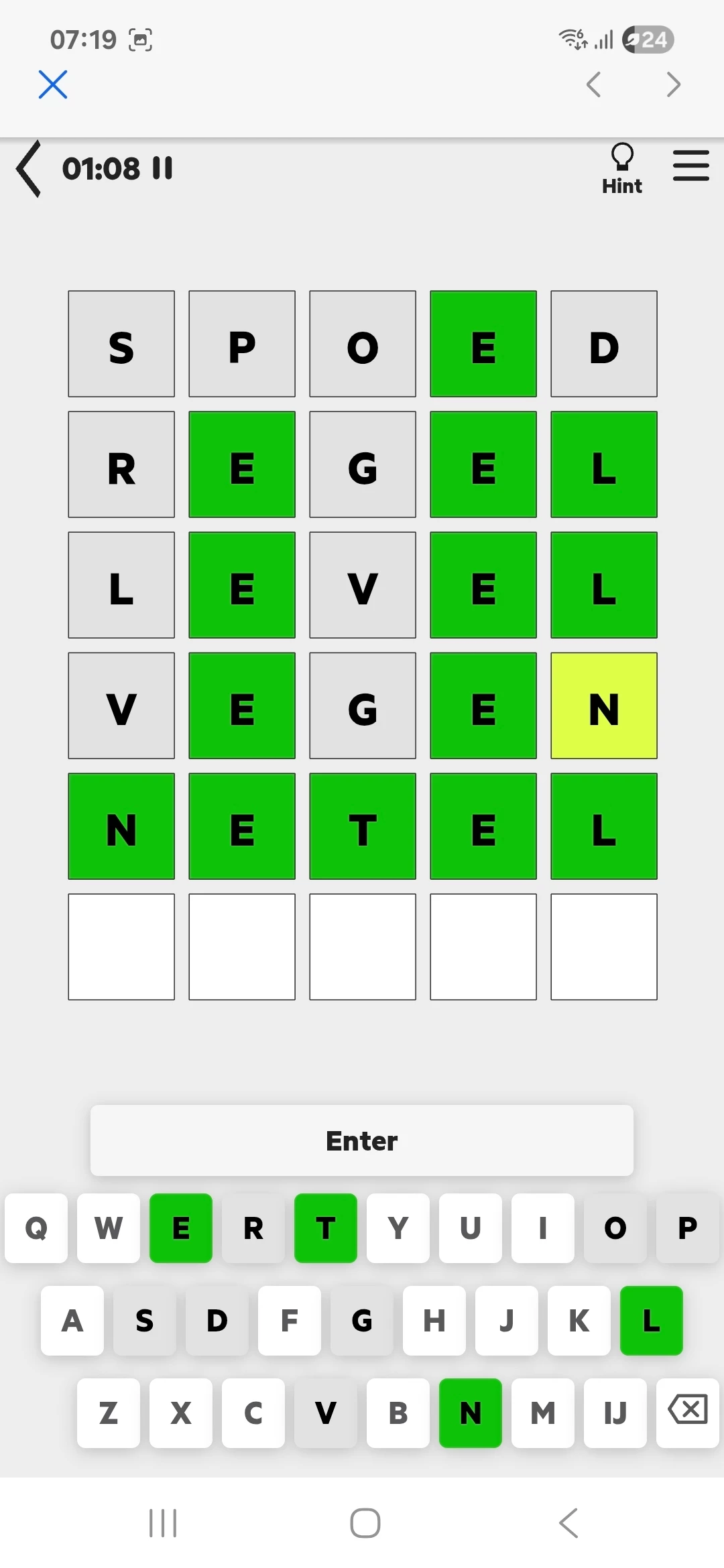This screenshot has height=1568, width=724.
Task: Tap the letter Z key
Action: 109,1413
